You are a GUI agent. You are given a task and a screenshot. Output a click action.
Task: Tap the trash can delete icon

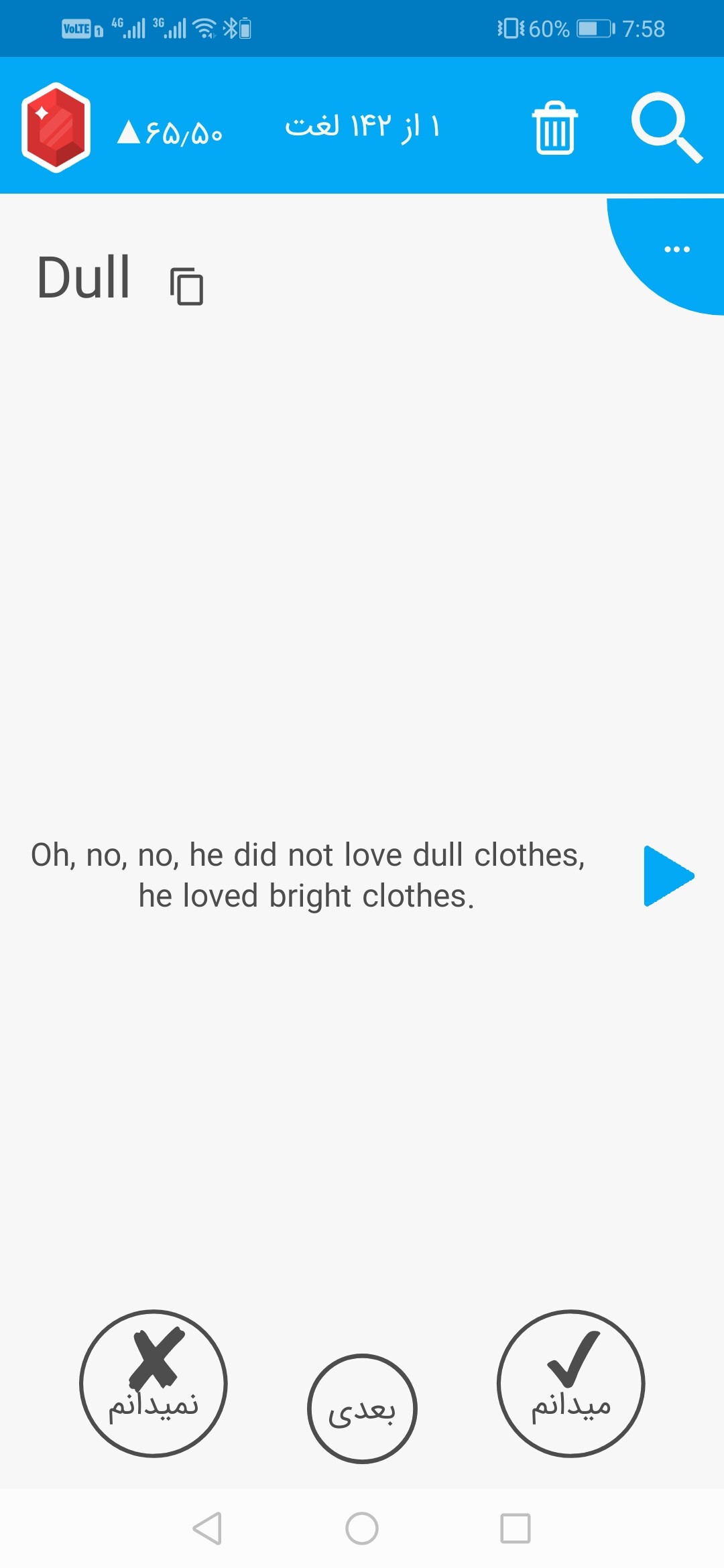click(555, 128)
